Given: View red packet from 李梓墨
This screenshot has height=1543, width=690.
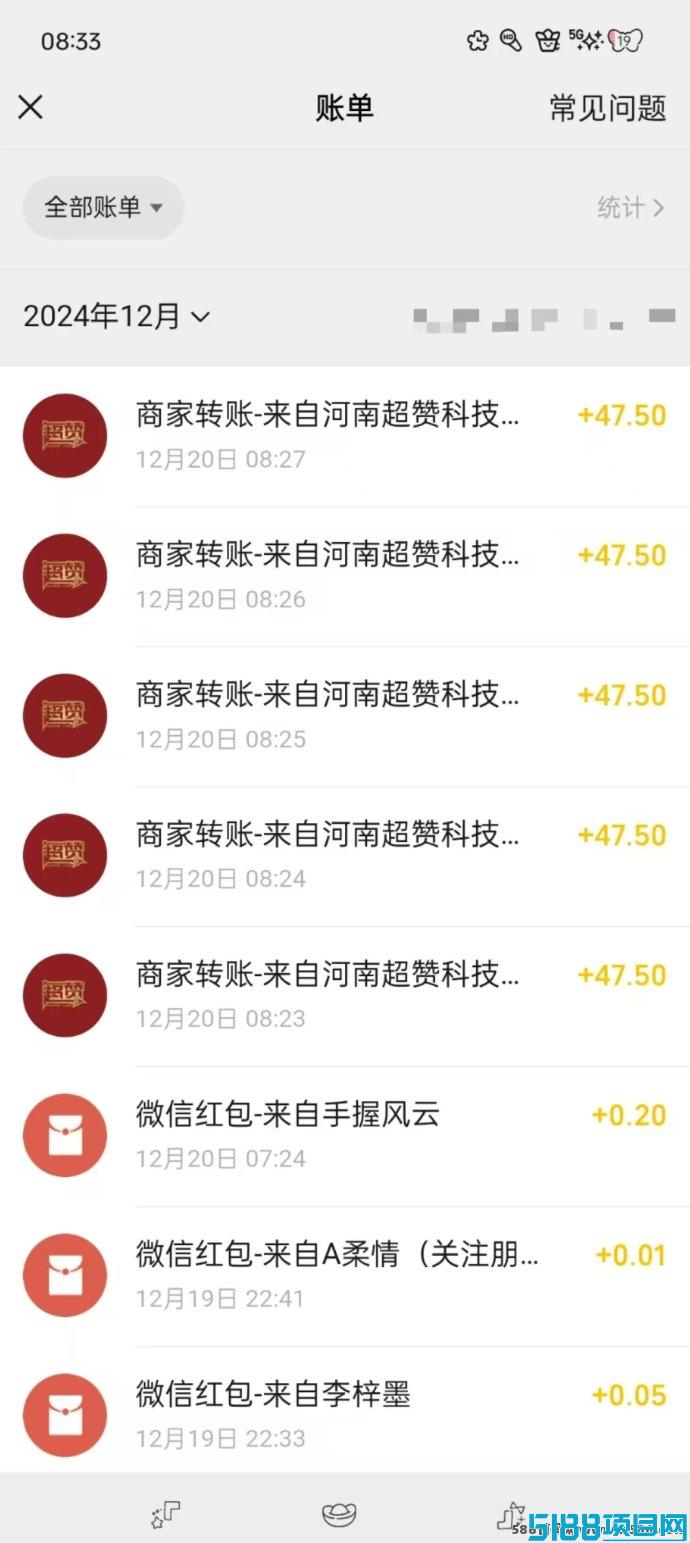Looking at the screenshot, I should pyautogui.click(x=345, y=1410).
